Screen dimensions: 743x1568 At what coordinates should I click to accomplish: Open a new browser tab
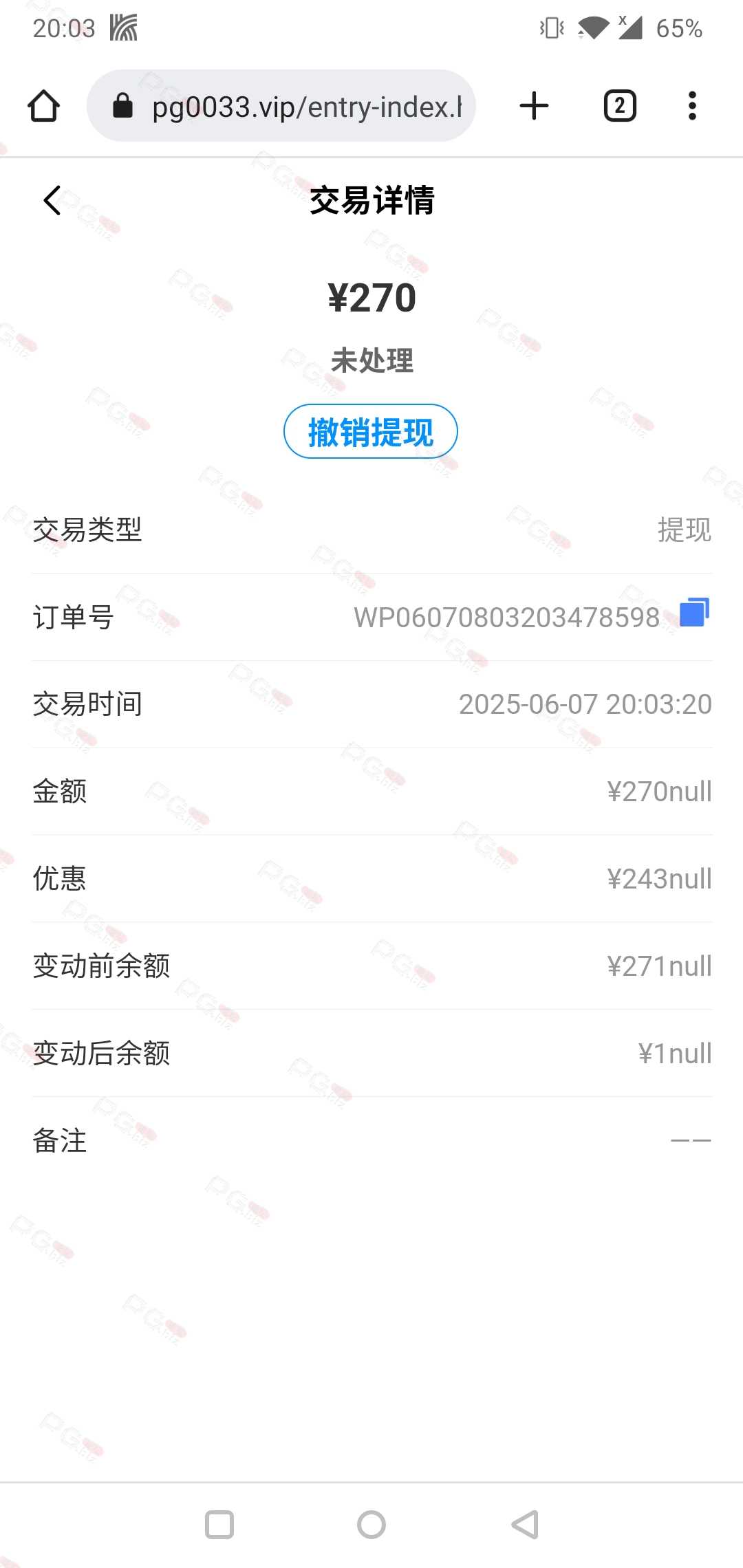pos(534,106)
